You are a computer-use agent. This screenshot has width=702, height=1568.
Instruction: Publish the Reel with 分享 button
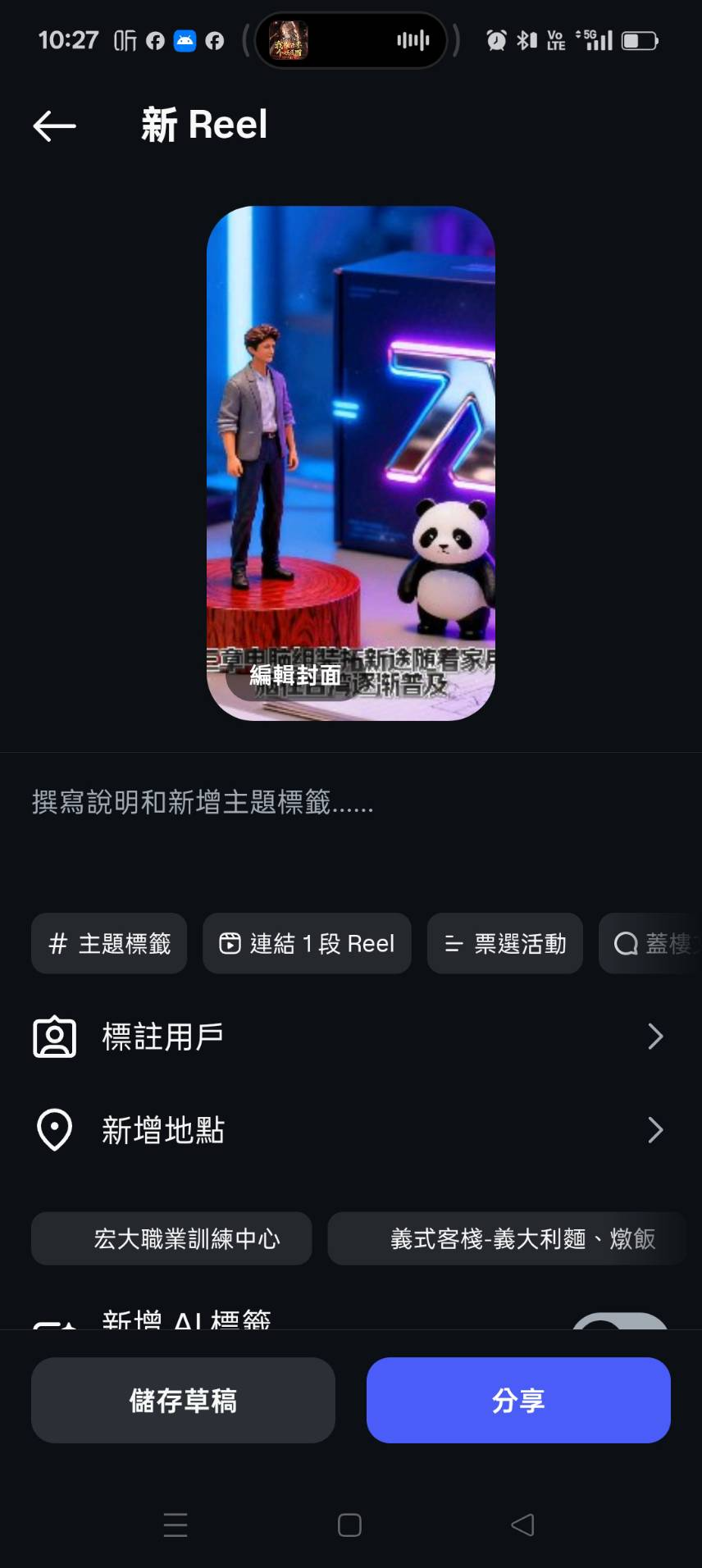point(518,1400)
